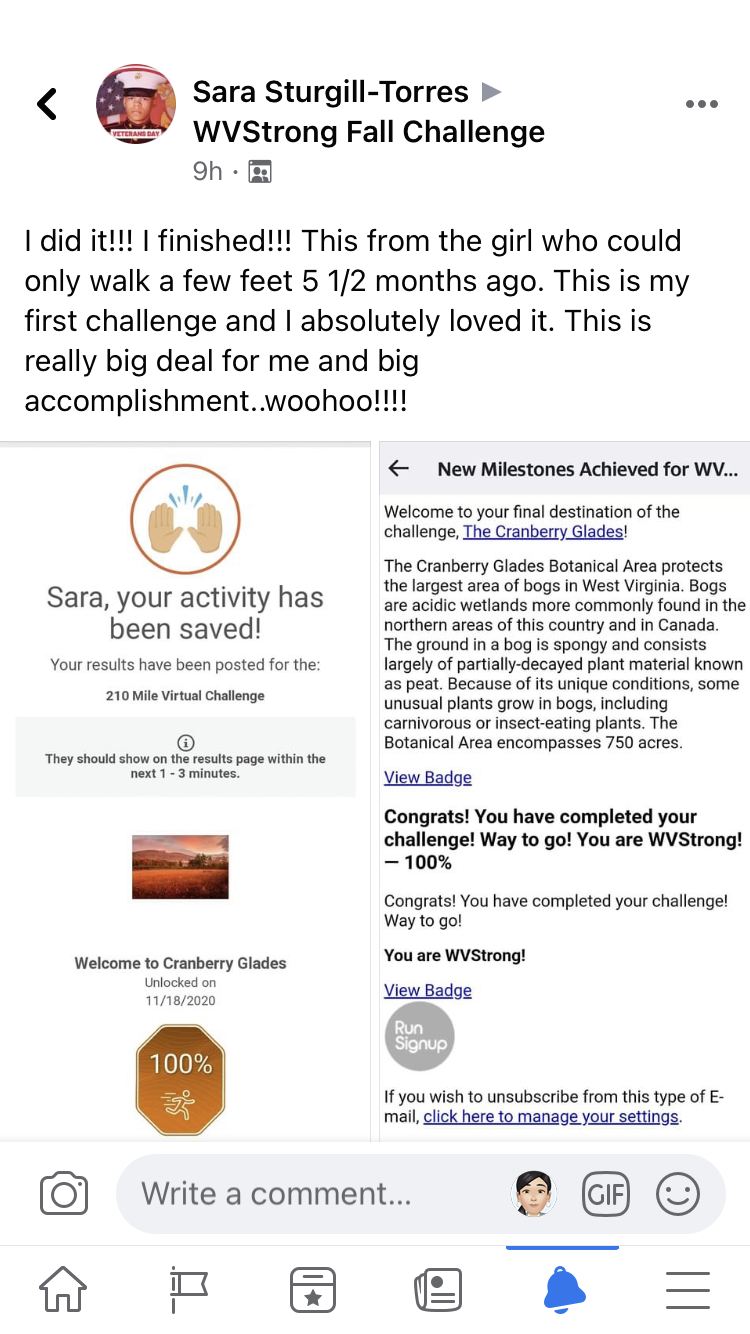Open the WVStrong Fall Challenge group

pos(369,132)
